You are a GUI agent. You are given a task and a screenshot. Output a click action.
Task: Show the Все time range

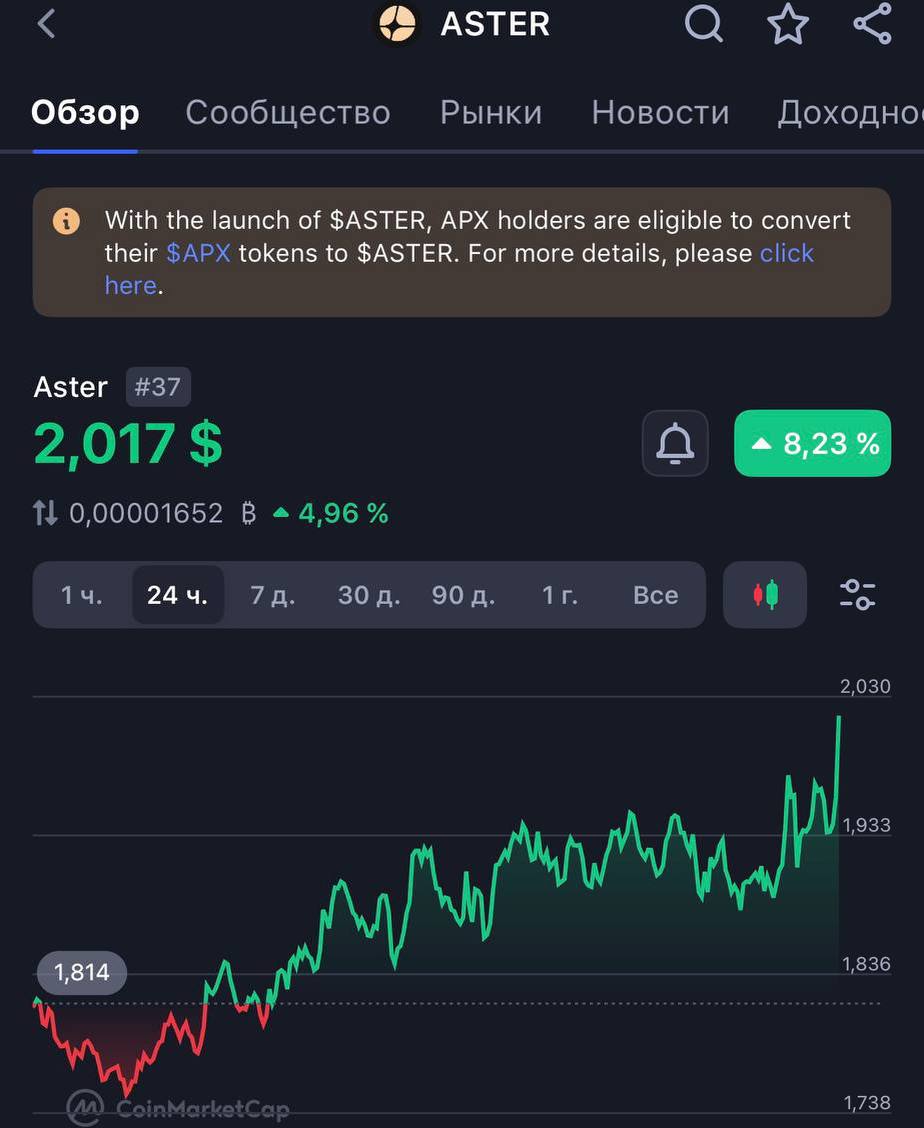pyautogui.click(x=655, y=595)
